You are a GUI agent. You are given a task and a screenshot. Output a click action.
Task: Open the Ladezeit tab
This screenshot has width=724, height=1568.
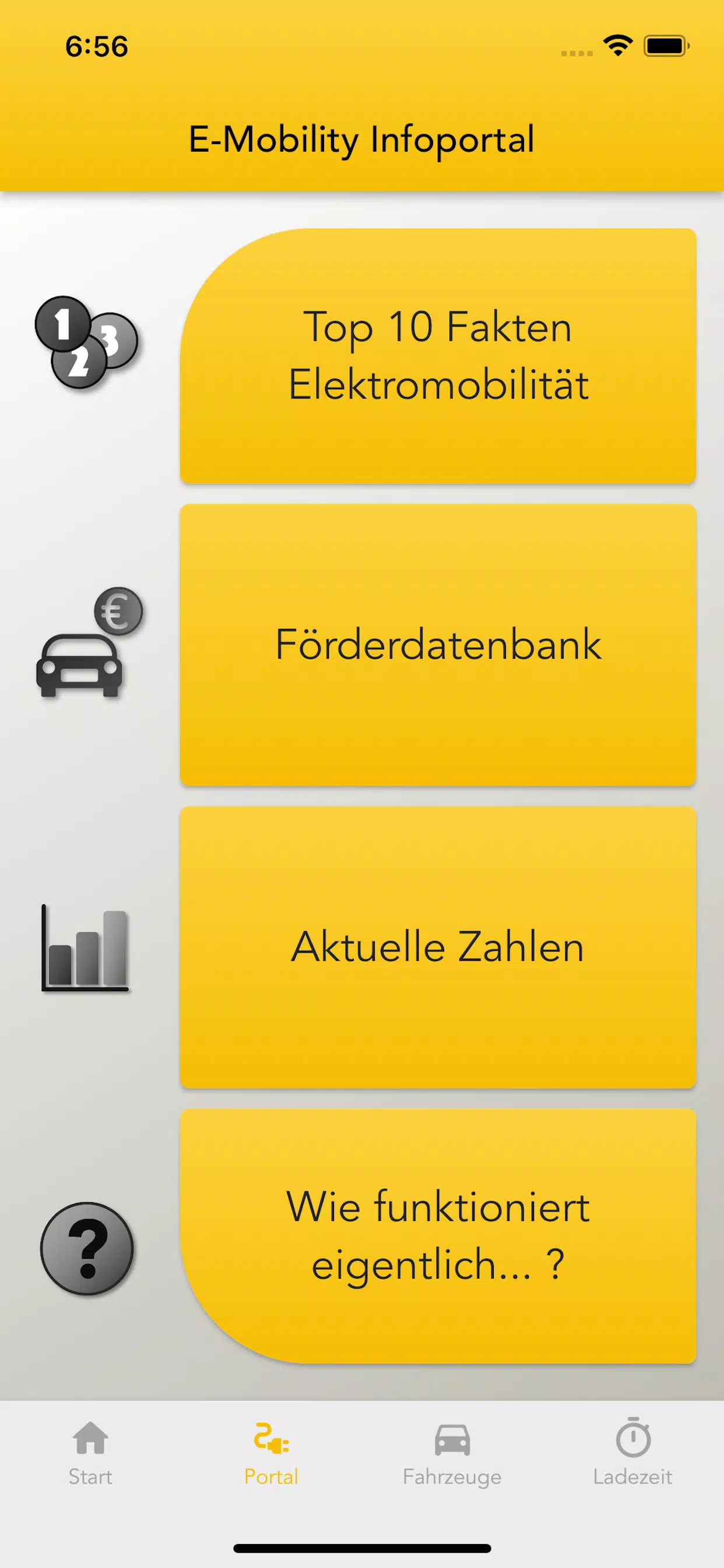click(632, 1452)
